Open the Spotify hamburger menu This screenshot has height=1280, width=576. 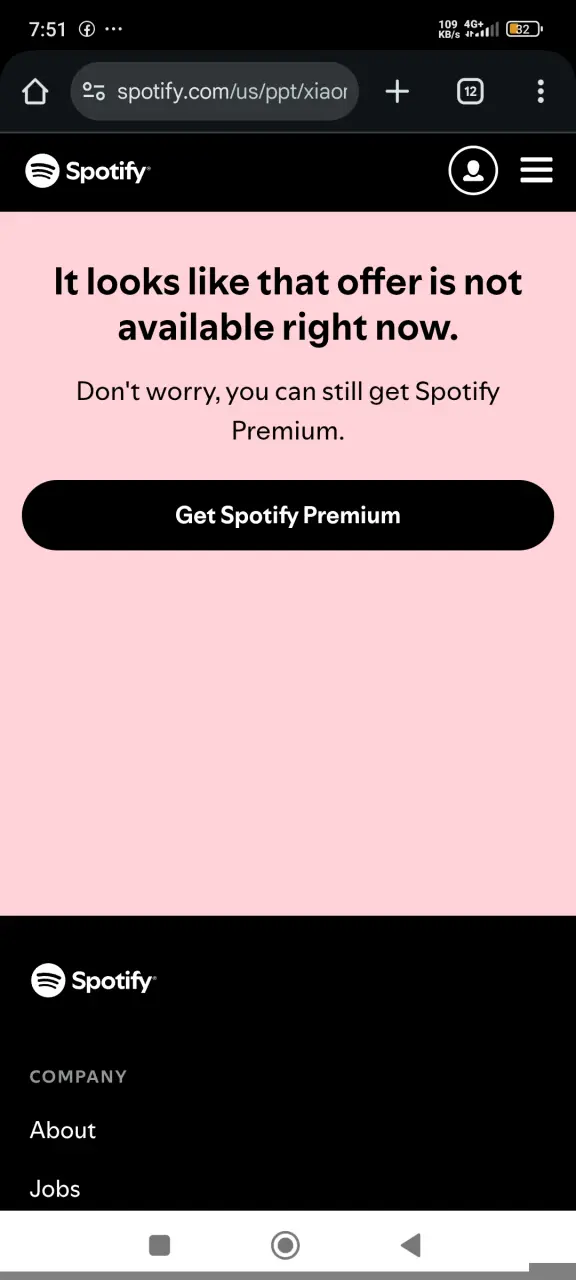pos(537,171)
